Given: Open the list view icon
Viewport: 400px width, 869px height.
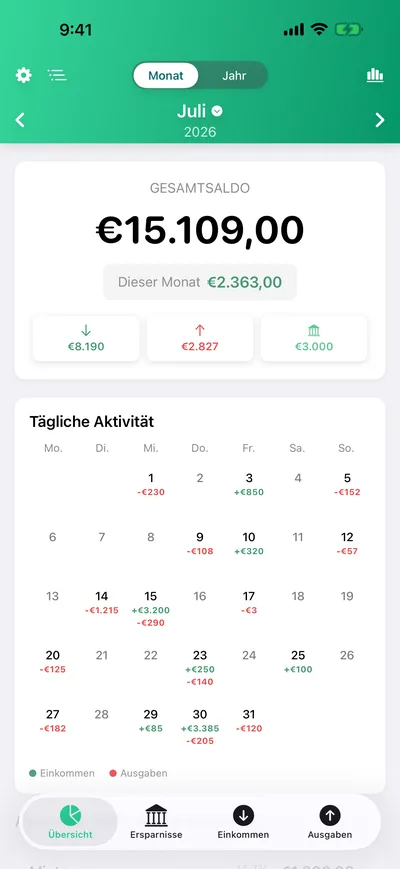Looking at the screenshot, I should [x=57, y=75].
